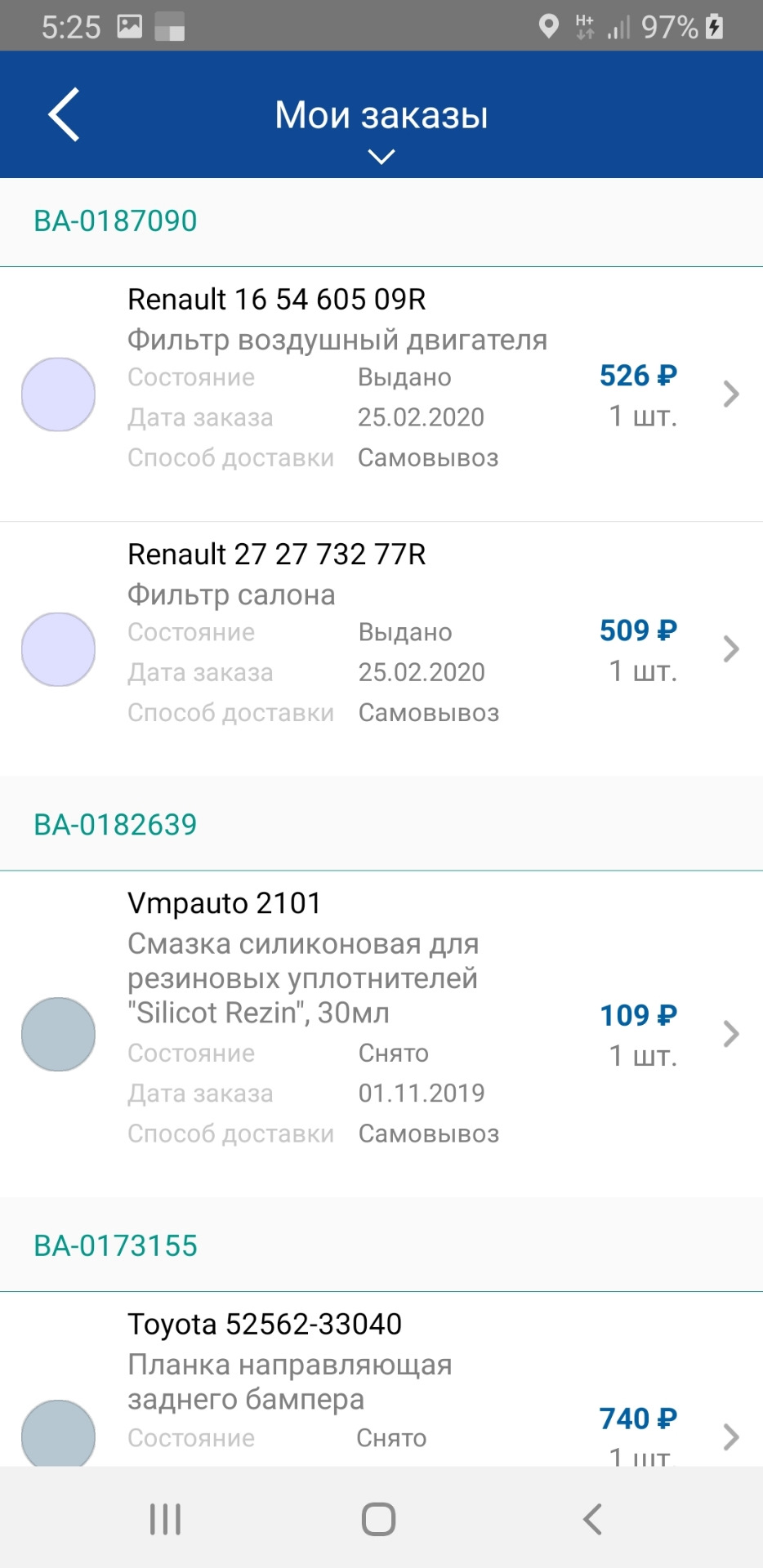Tap the Toyota 52562-33040 item name

pyautogui.click(x=264, y=1324)
